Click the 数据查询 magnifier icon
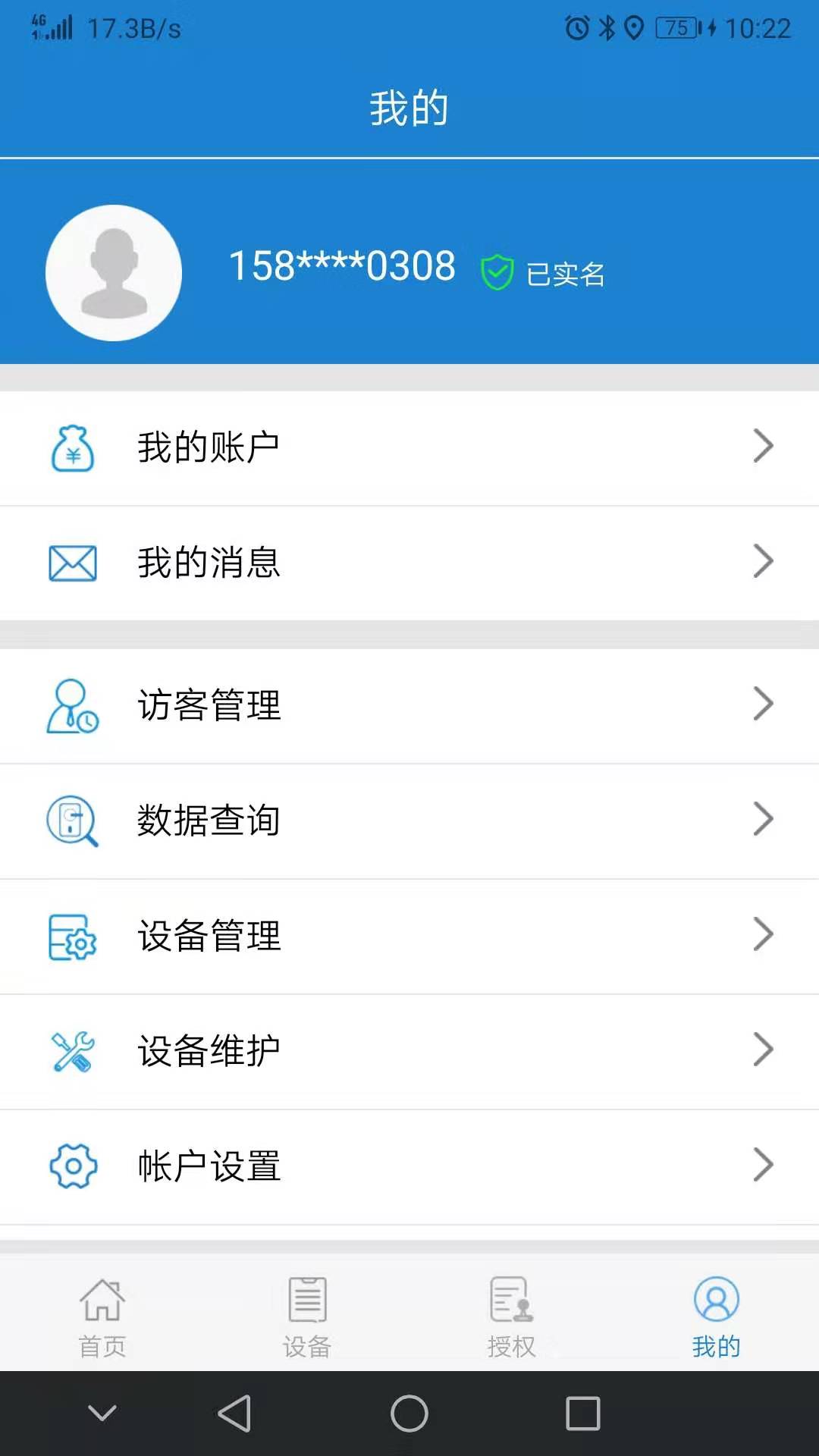This screenshot has width=819, height=1456. [72, 821]
